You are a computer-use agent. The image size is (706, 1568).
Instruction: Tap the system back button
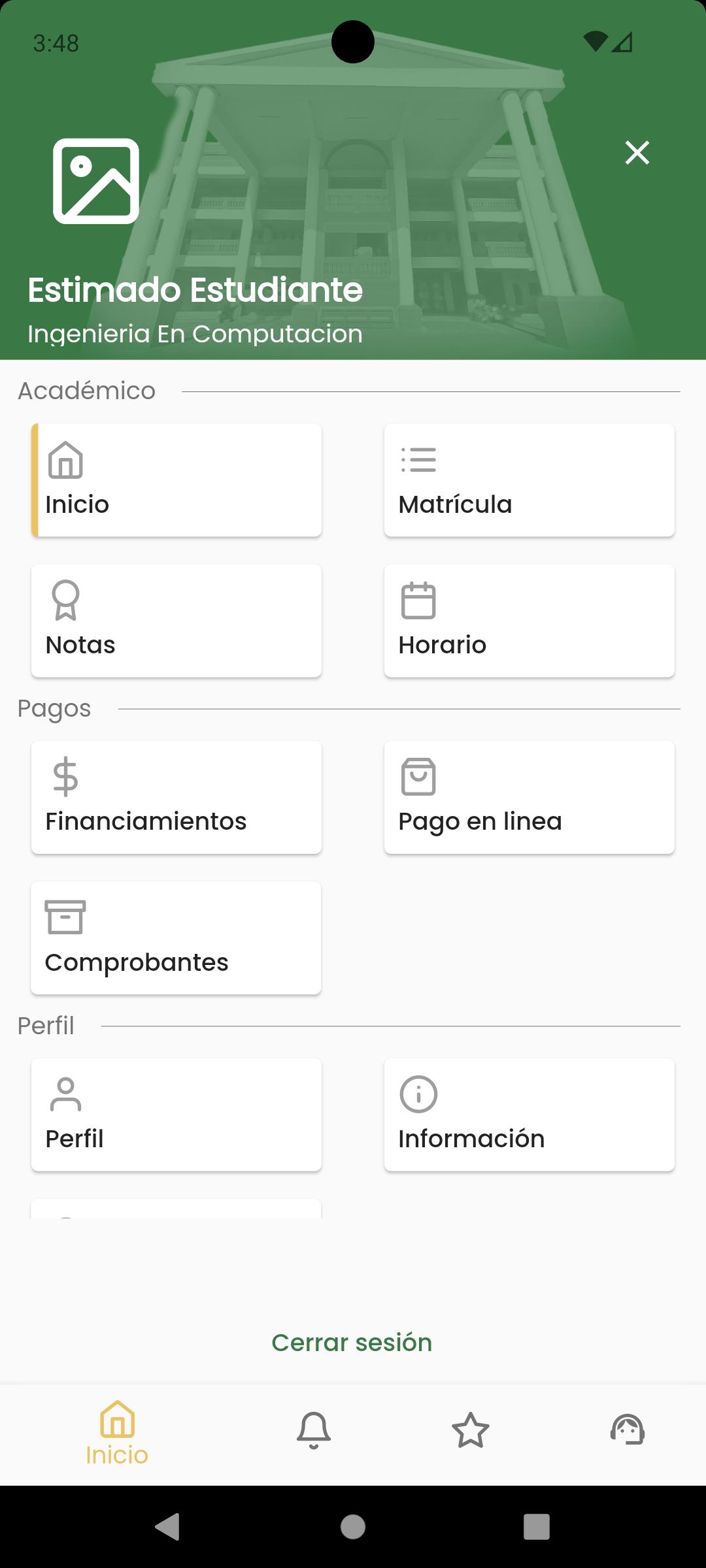pos(167,1527)
